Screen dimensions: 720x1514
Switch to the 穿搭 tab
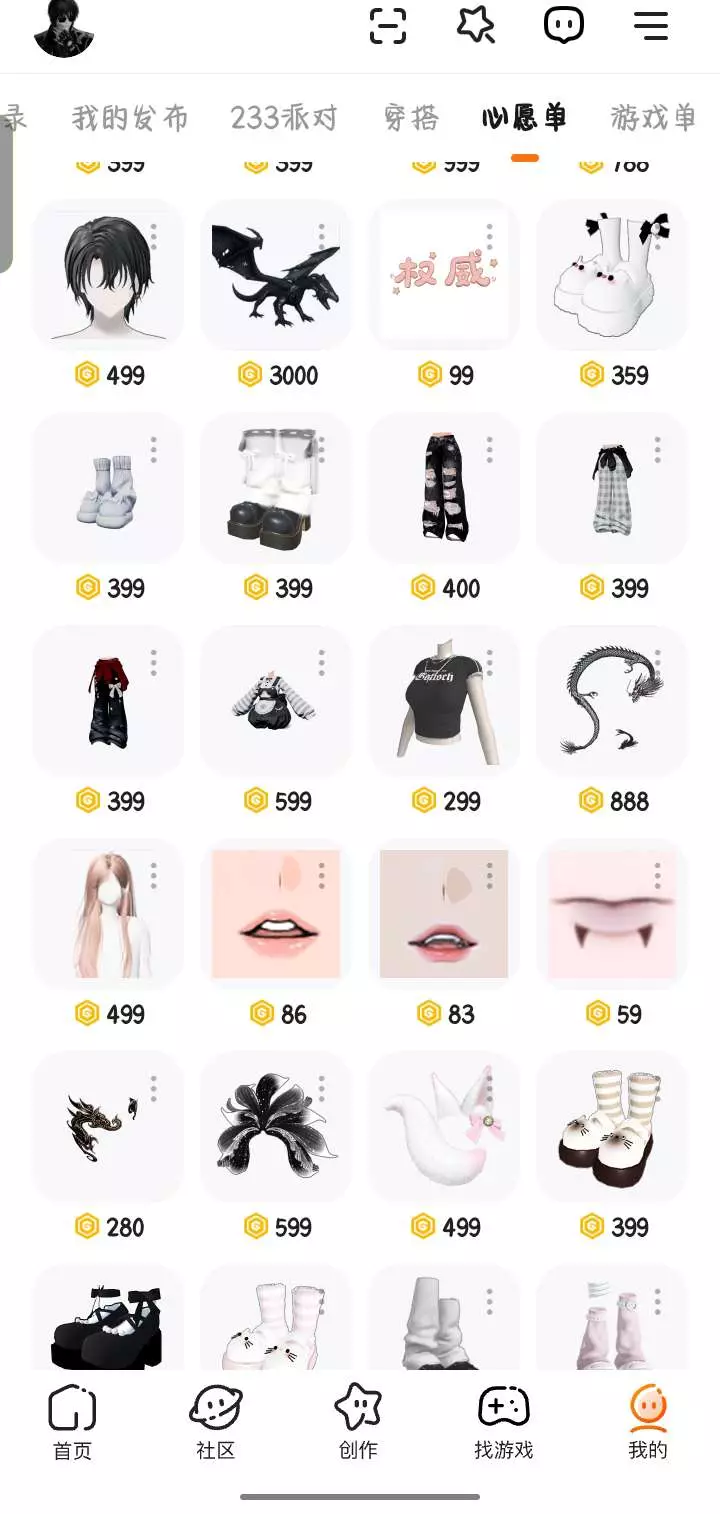point(411,118)
